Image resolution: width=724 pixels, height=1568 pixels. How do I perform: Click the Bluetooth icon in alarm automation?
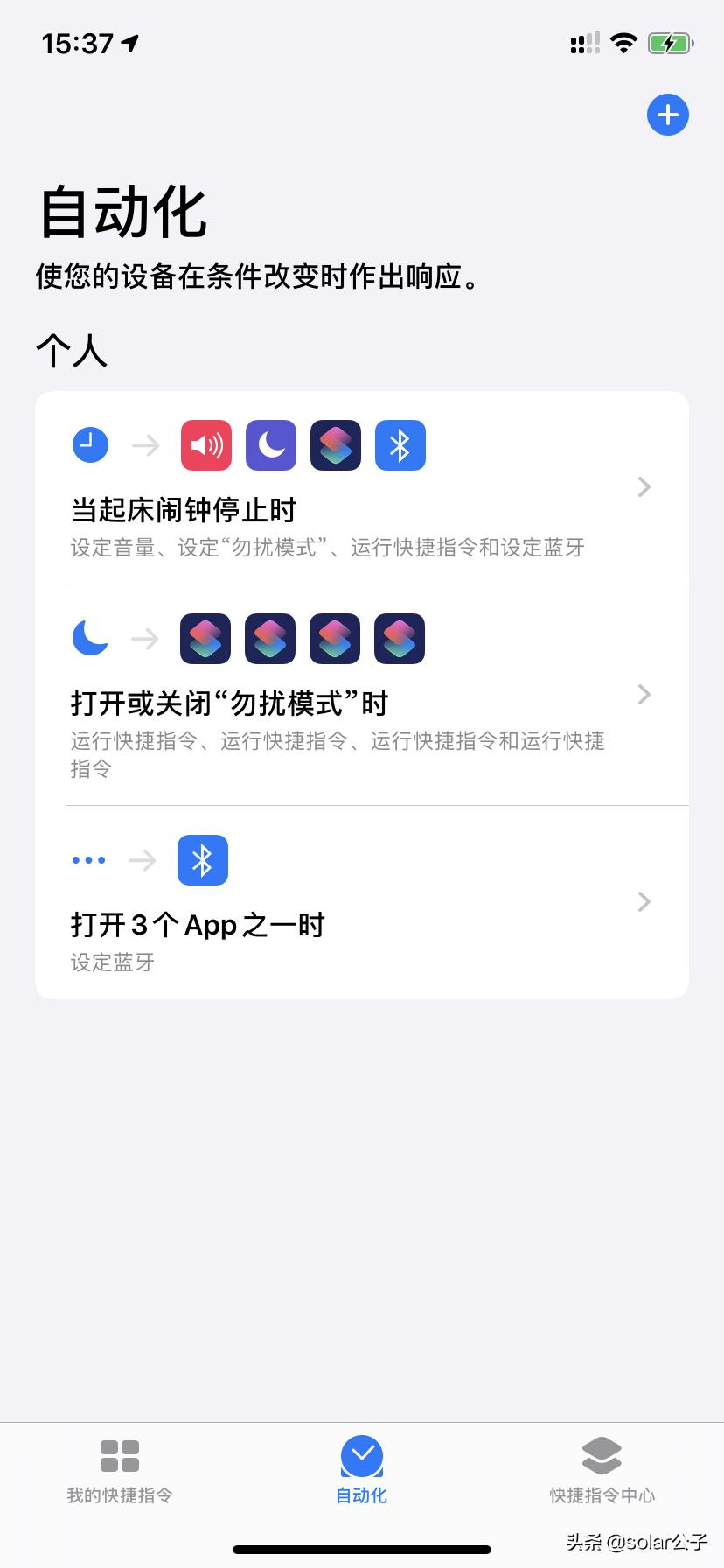[400, 444]
